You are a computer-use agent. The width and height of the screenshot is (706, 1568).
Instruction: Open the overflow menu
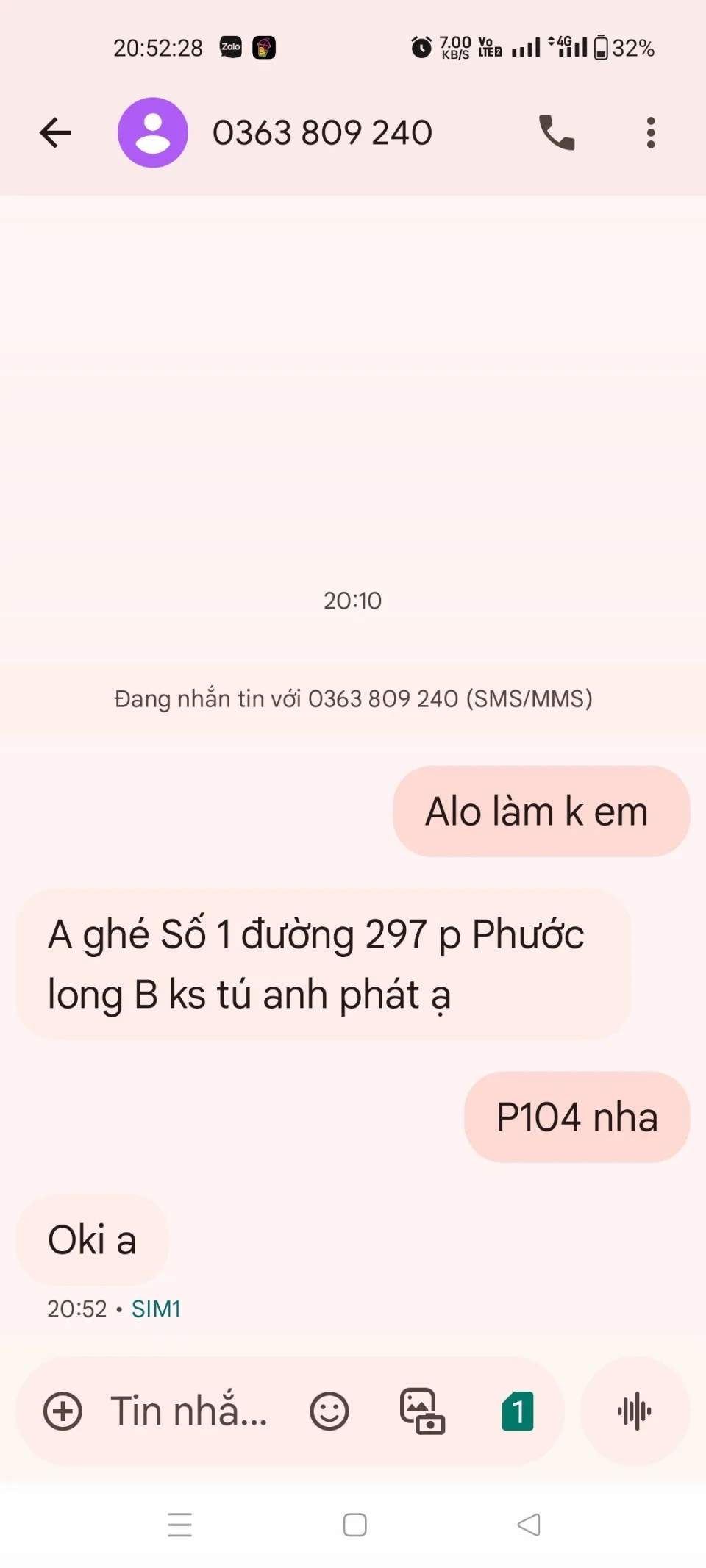pyautogui.click(x=650, y=133)
